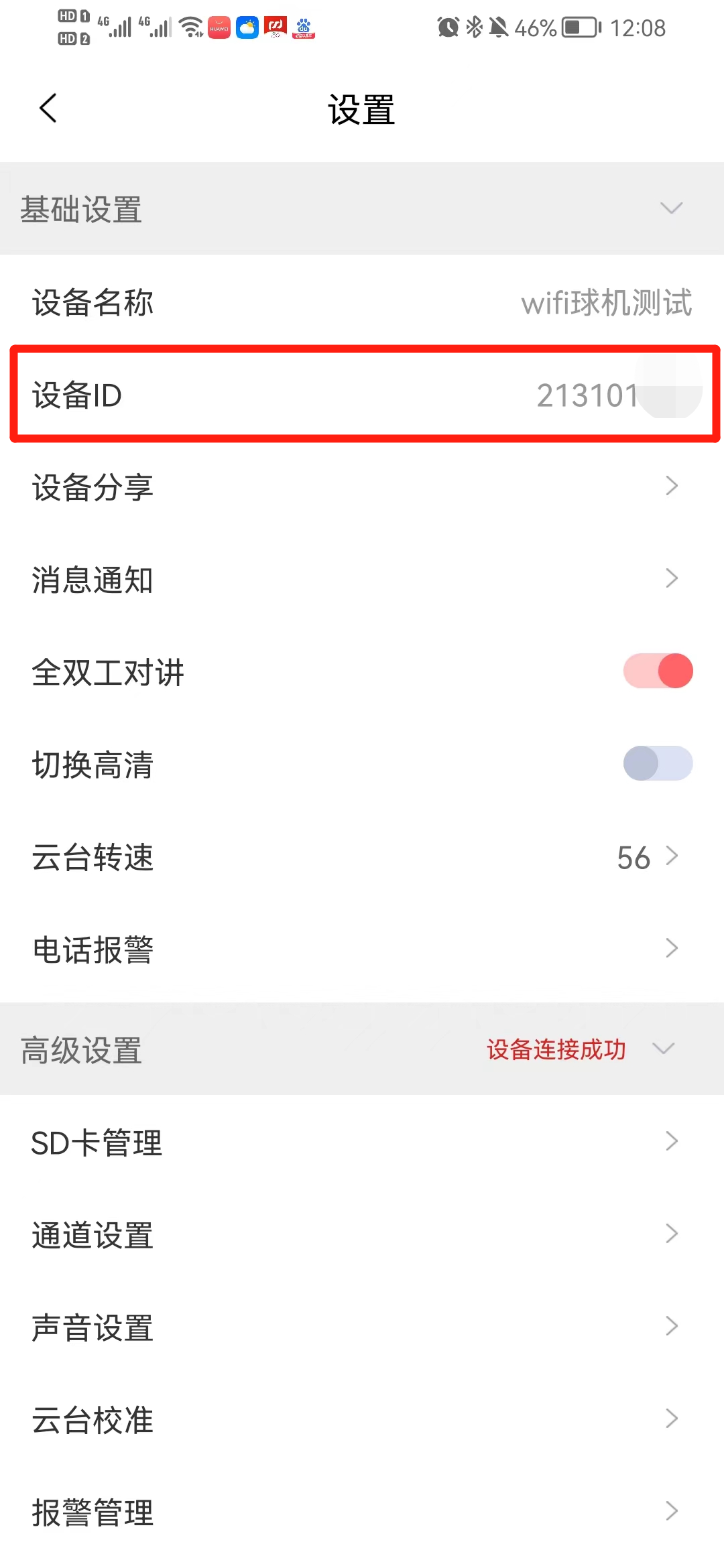Collapse the 高级设置 section

[x=663, y=1049]
